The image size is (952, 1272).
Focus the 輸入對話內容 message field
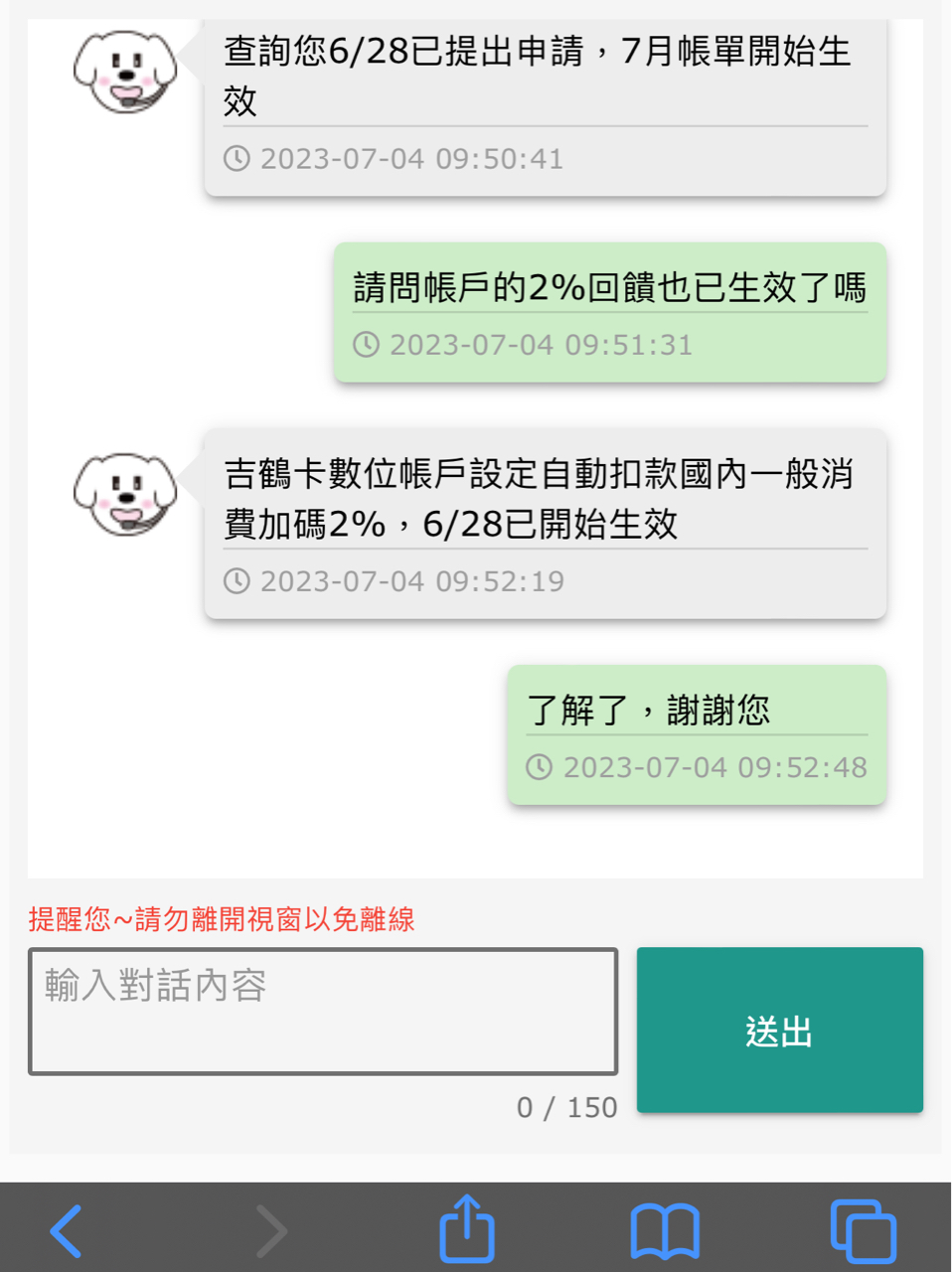[323, 1011]
